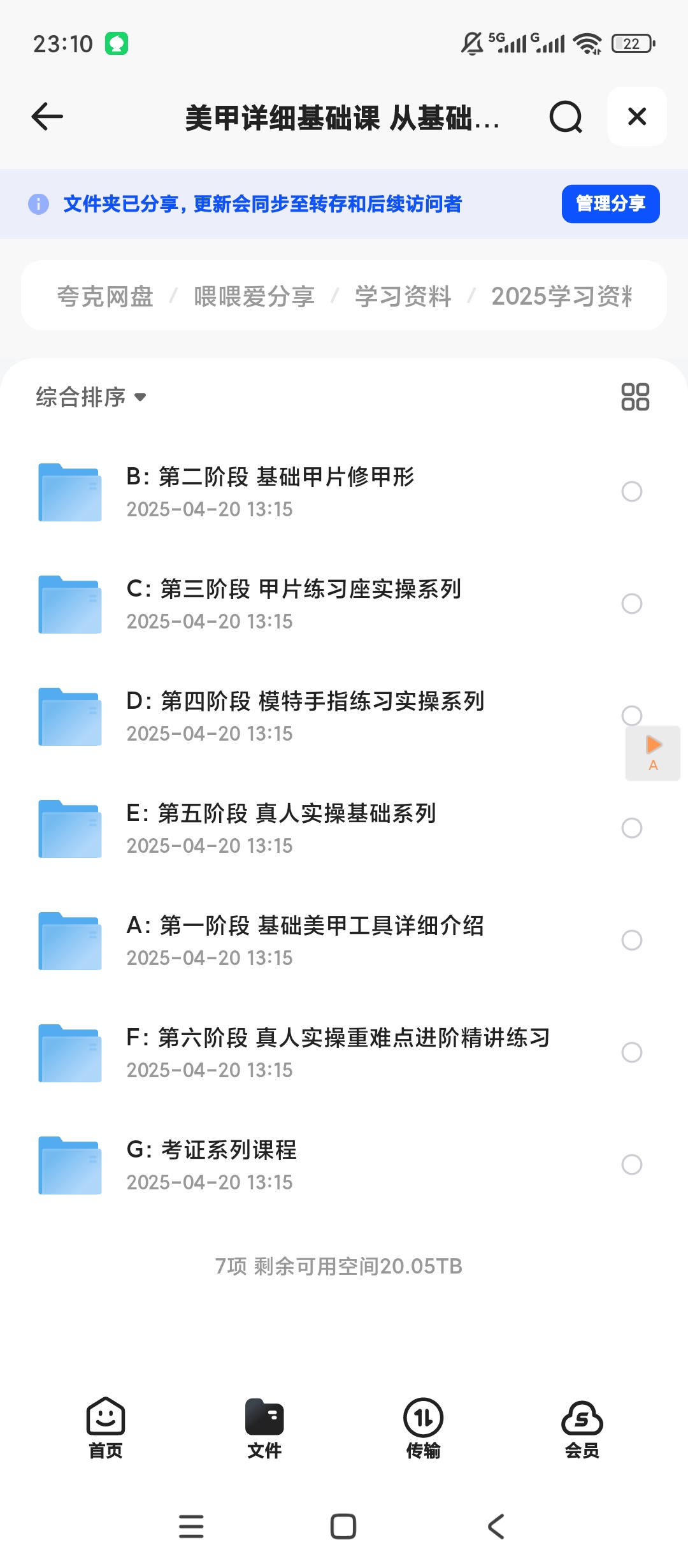
Task: Go to 学习资料 breadcrumb
Action: click(x=403, y=296)
